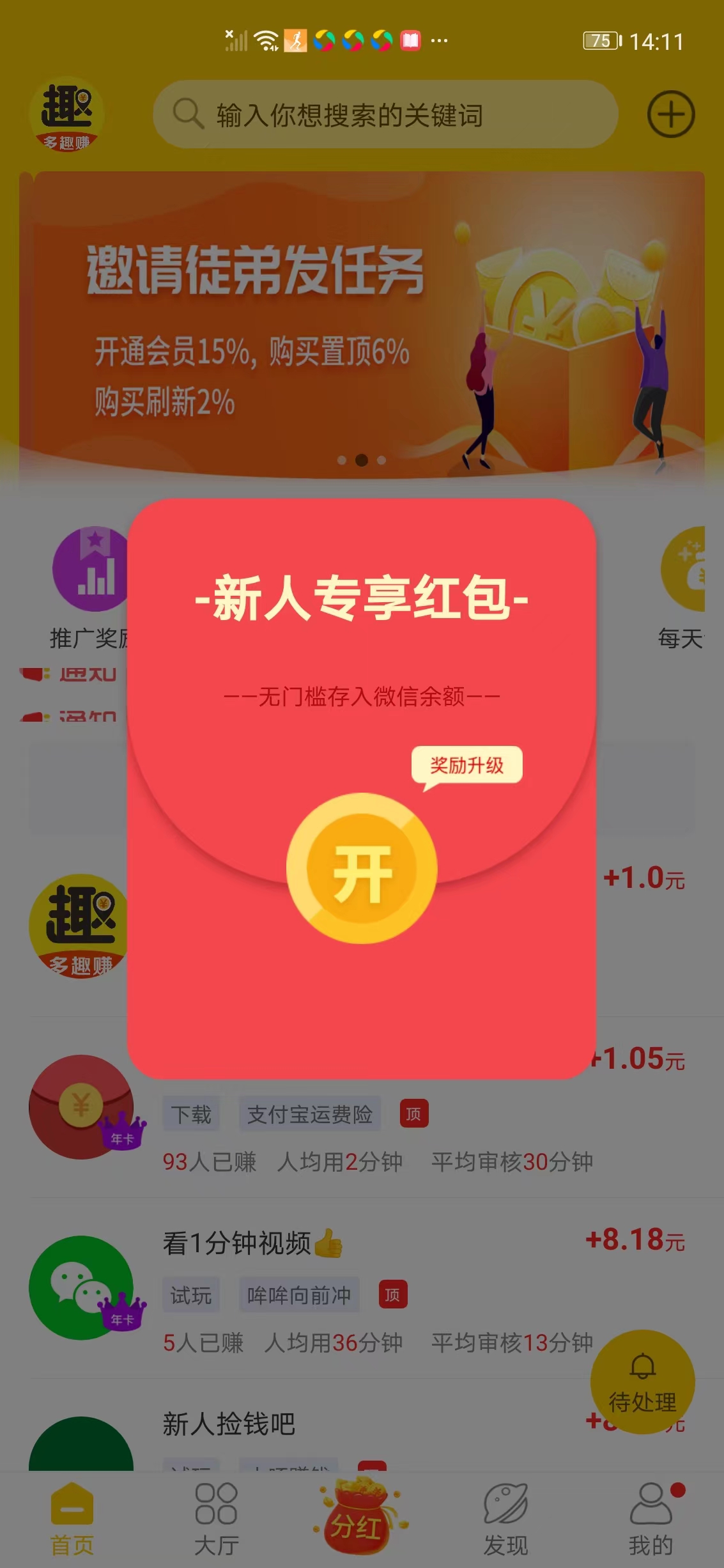Tap the 奖励升级 speech bubble
The width and height of the screenshot is (724, 1568).
(468, 765)
